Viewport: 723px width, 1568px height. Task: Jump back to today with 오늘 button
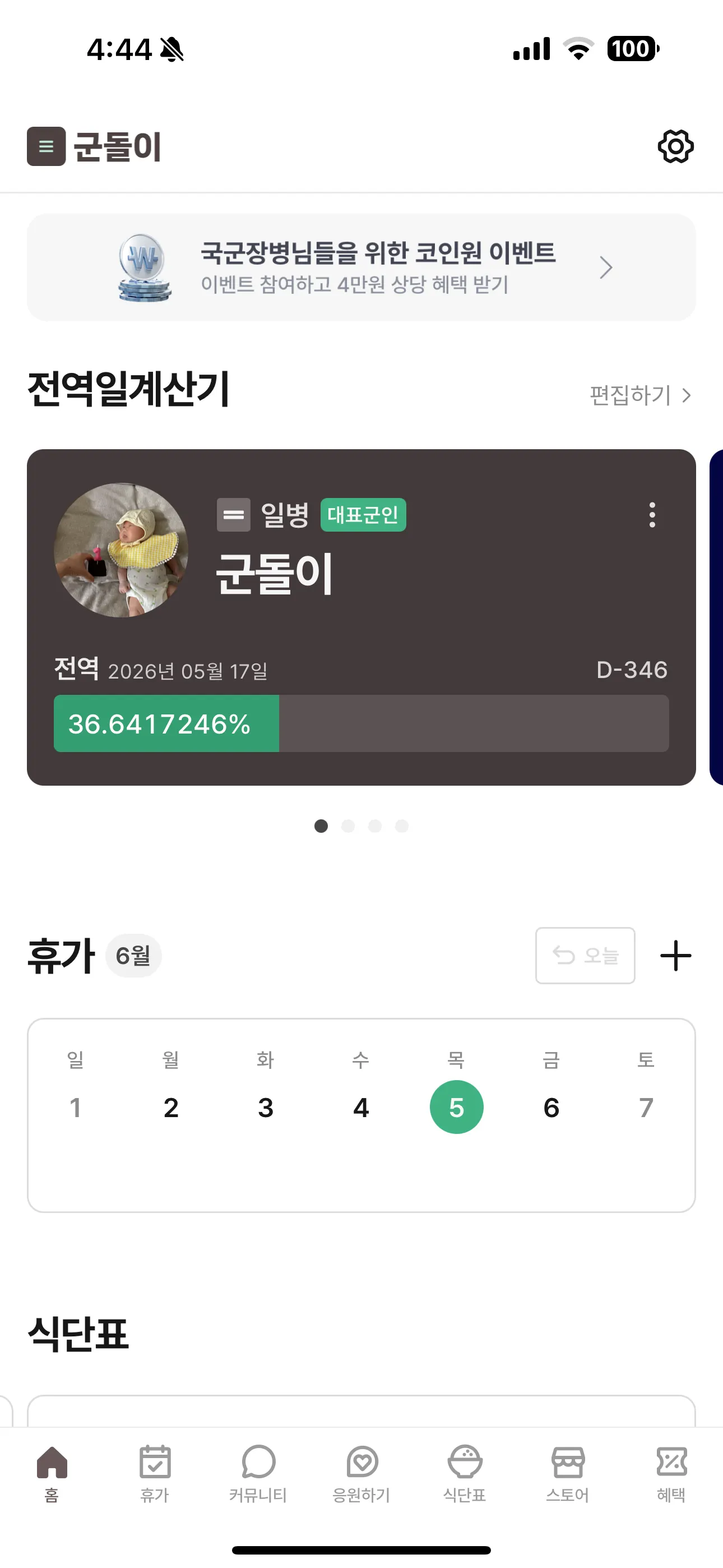(585, 956)
